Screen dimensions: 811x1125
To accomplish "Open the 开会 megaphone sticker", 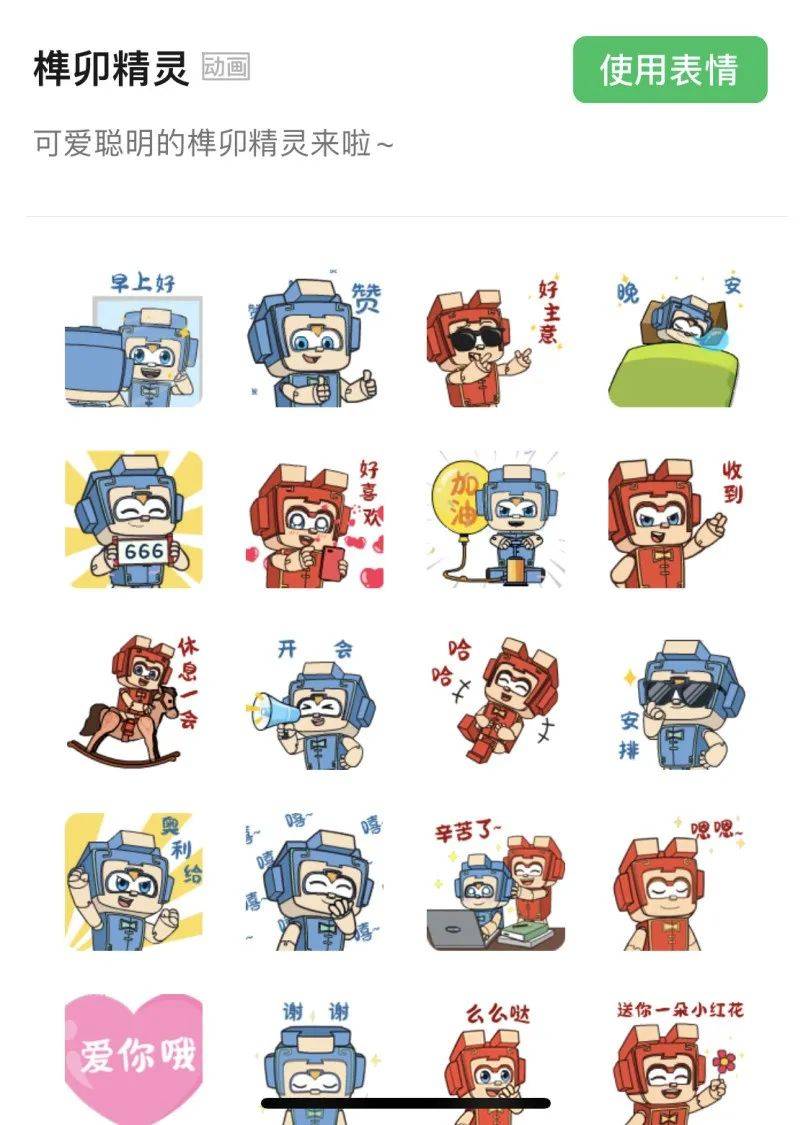I will point(314,701).
